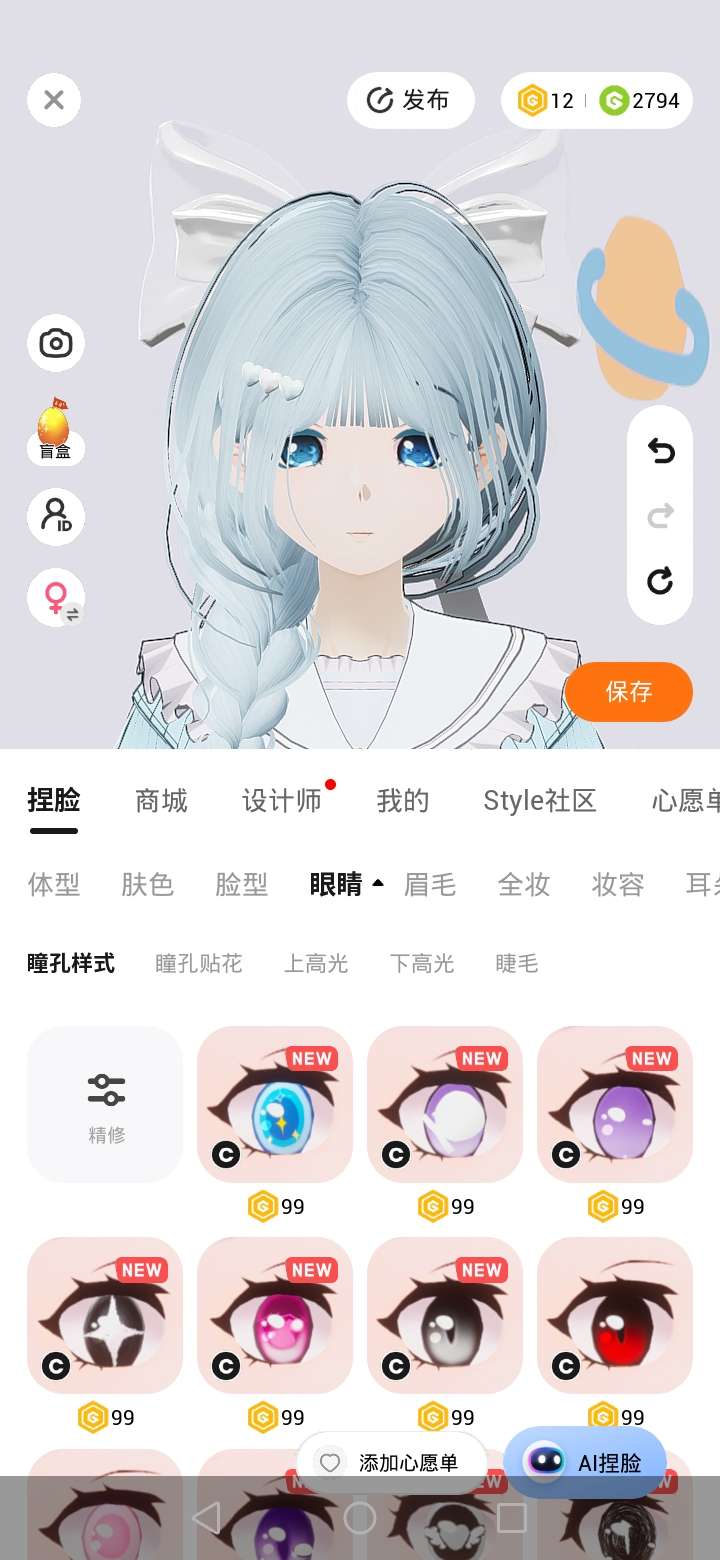Viewport: 720px width, 1560px height.
Task: Switch the avatar gender
Action: coord(56,598)
